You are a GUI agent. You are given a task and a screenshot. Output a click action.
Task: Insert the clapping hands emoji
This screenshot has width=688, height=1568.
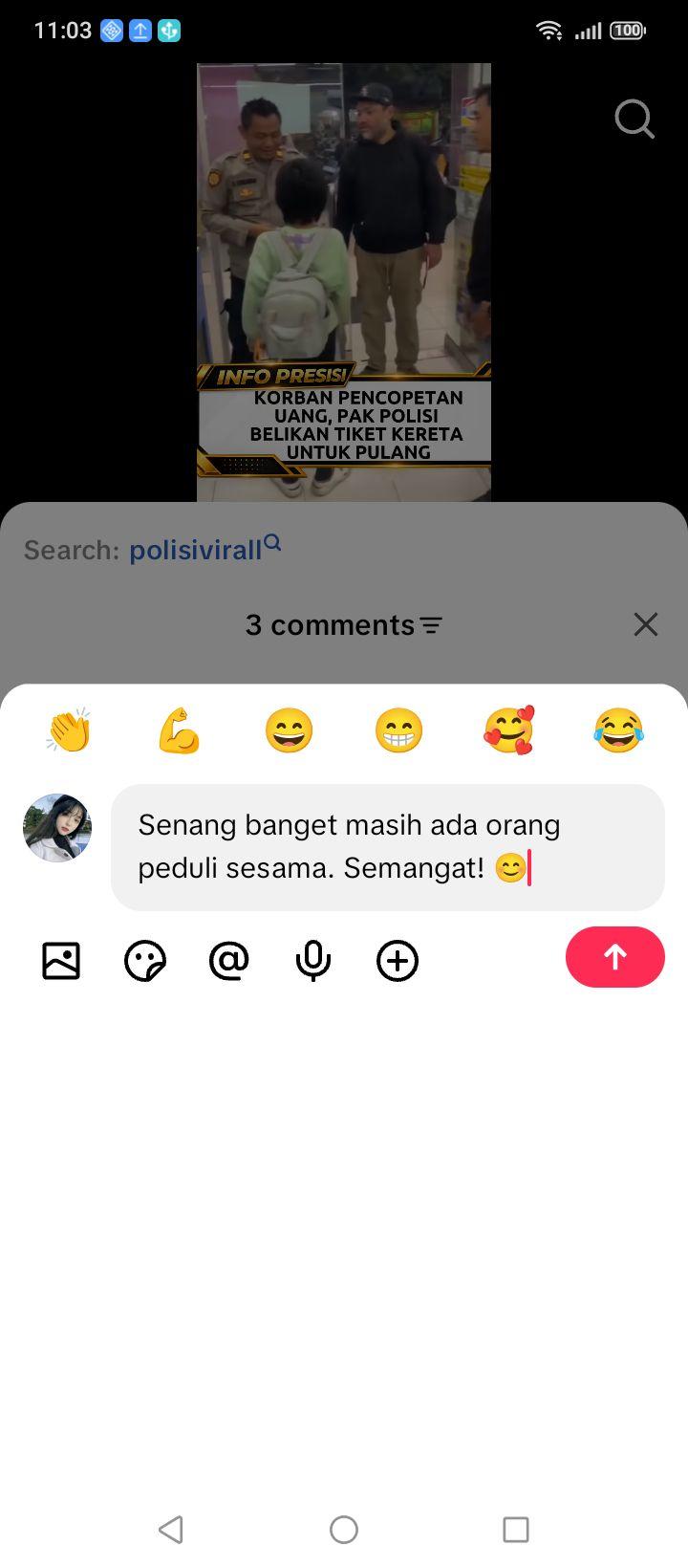[x=69, y=731]
